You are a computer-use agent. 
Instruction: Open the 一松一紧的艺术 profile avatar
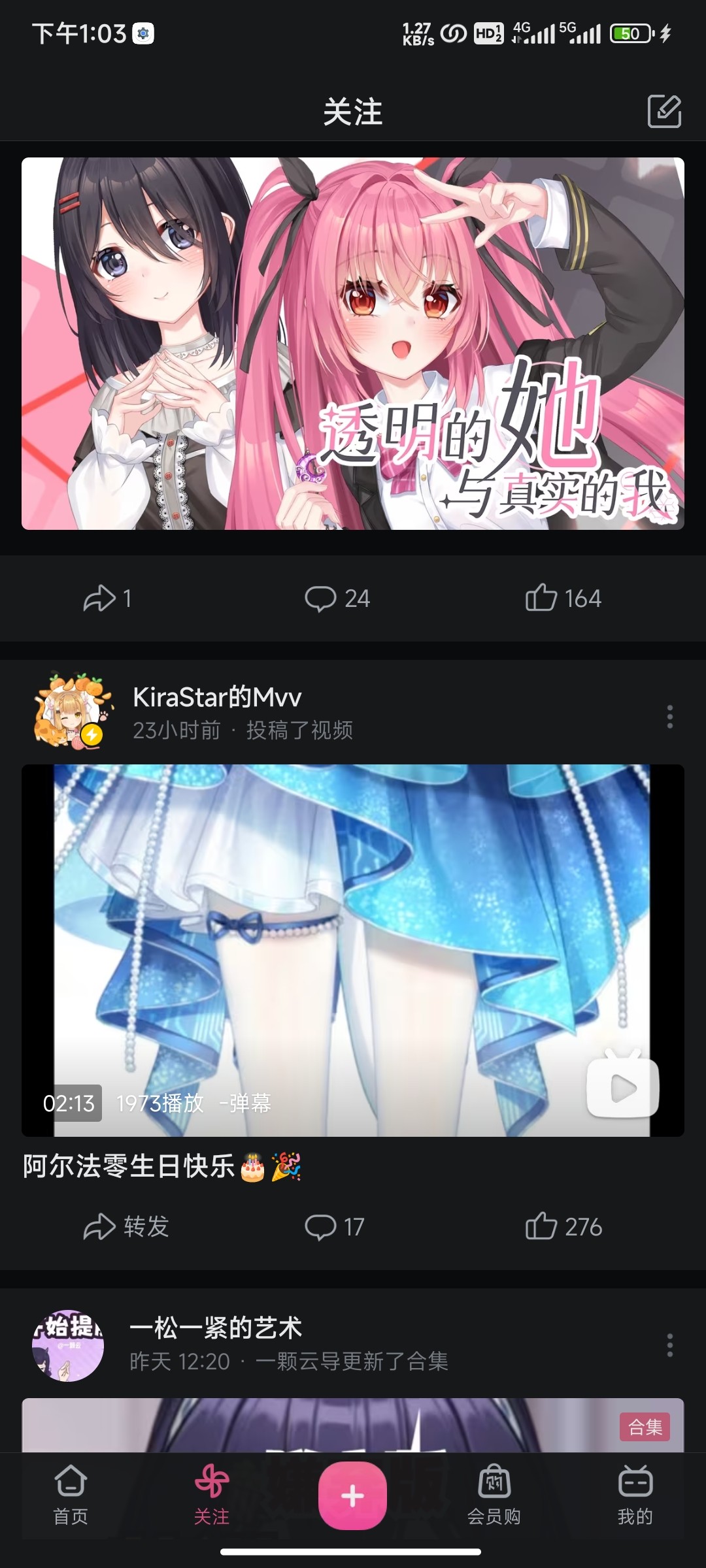tap(69, 1345)
